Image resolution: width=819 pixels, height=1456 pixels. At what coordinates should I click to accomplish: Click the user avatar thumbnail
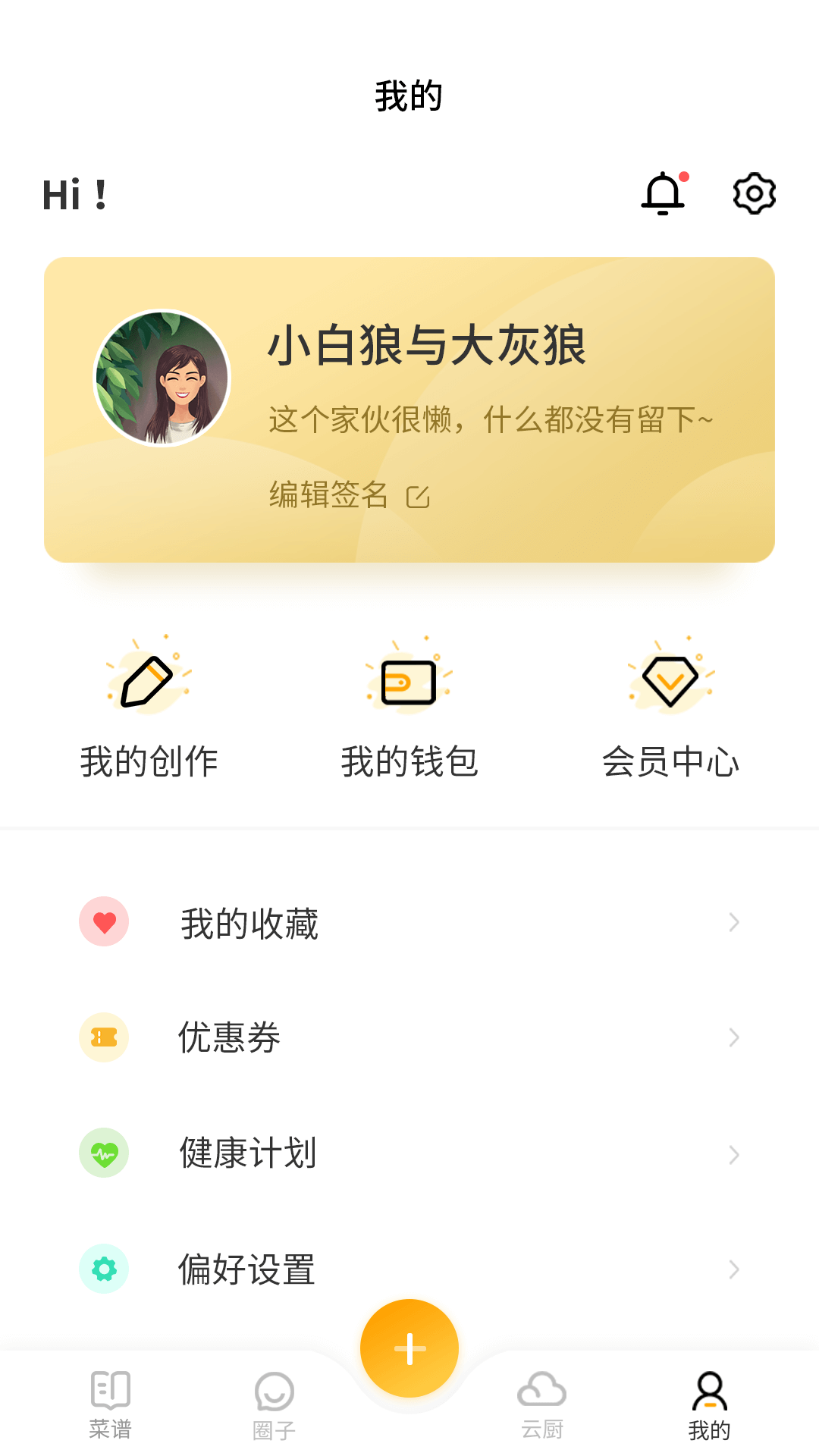coord(164,378)
